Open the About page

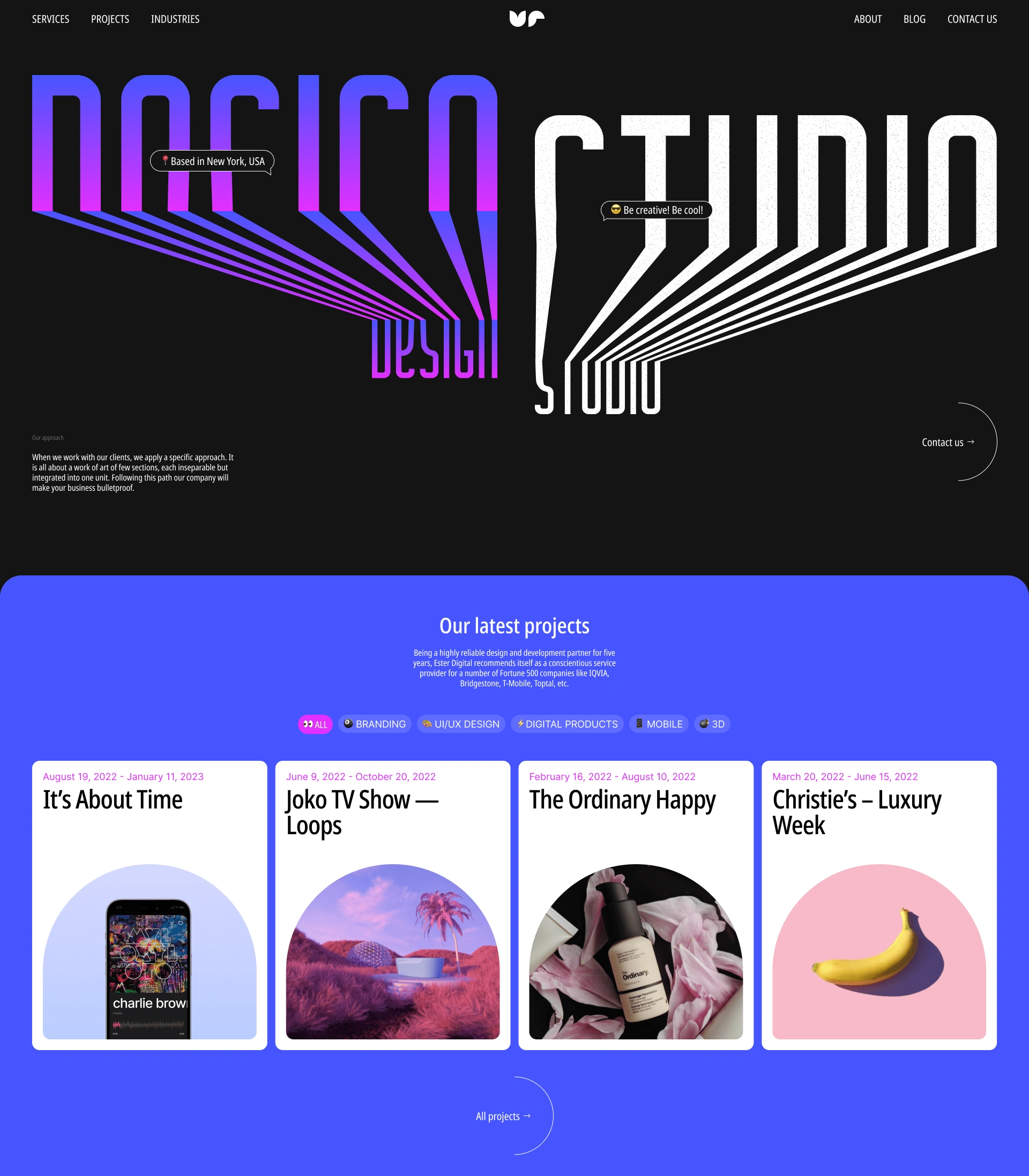coord(867,19)
